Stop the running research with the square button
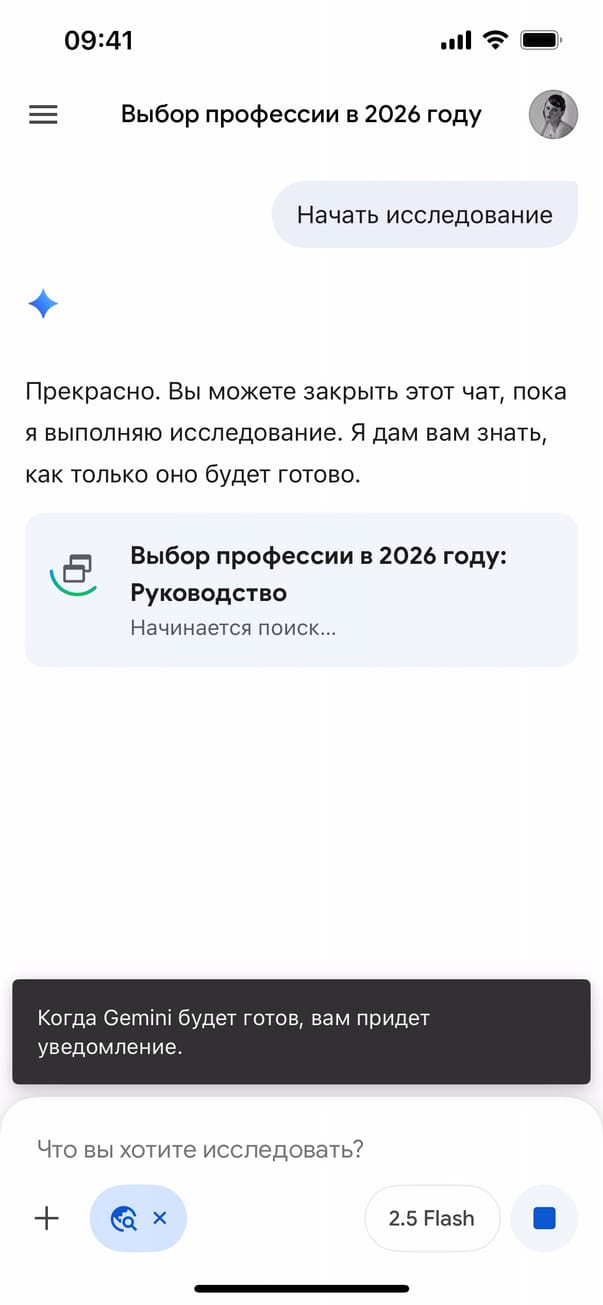 pyautogui.click(x=544, y=1218)
